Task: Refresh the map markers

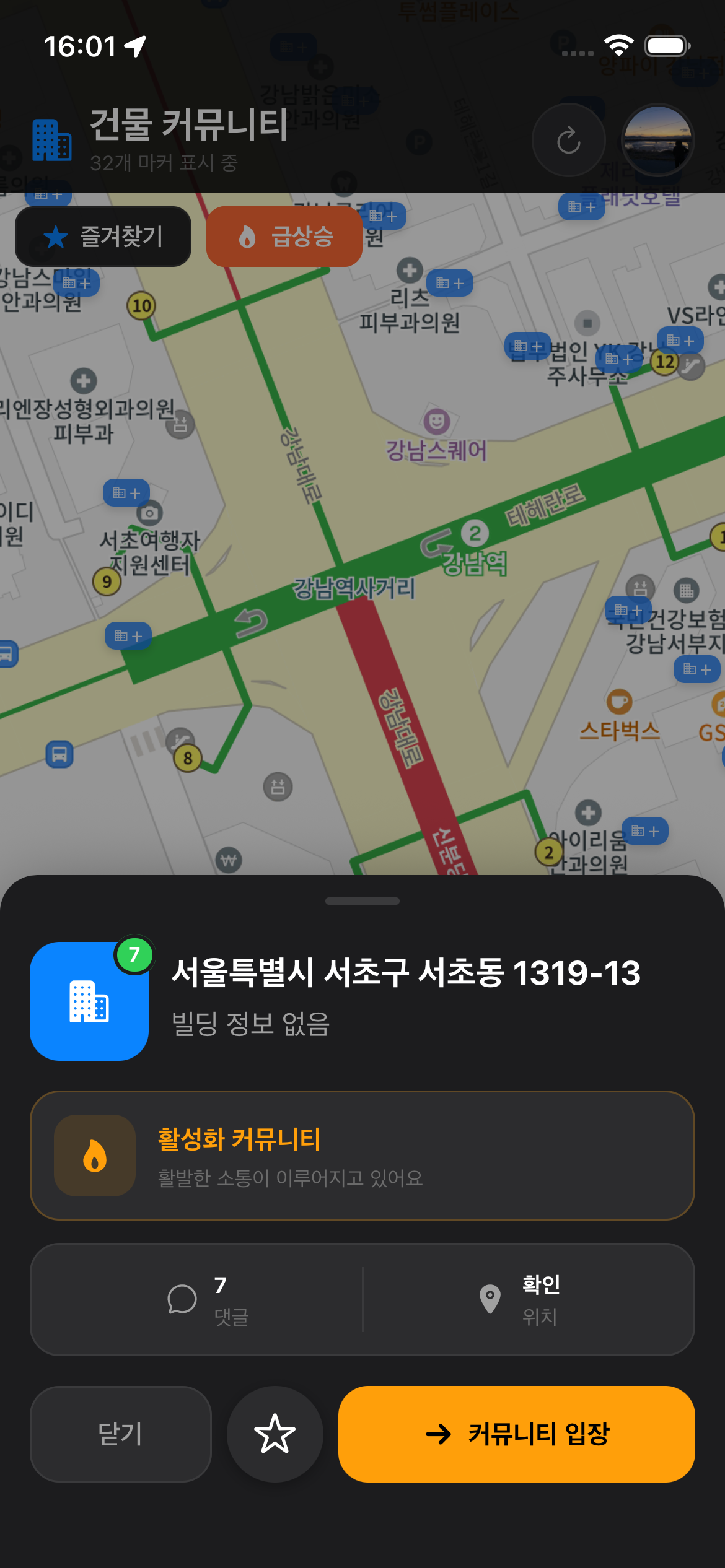Action: pyautogui.click(x=568, y=141)
